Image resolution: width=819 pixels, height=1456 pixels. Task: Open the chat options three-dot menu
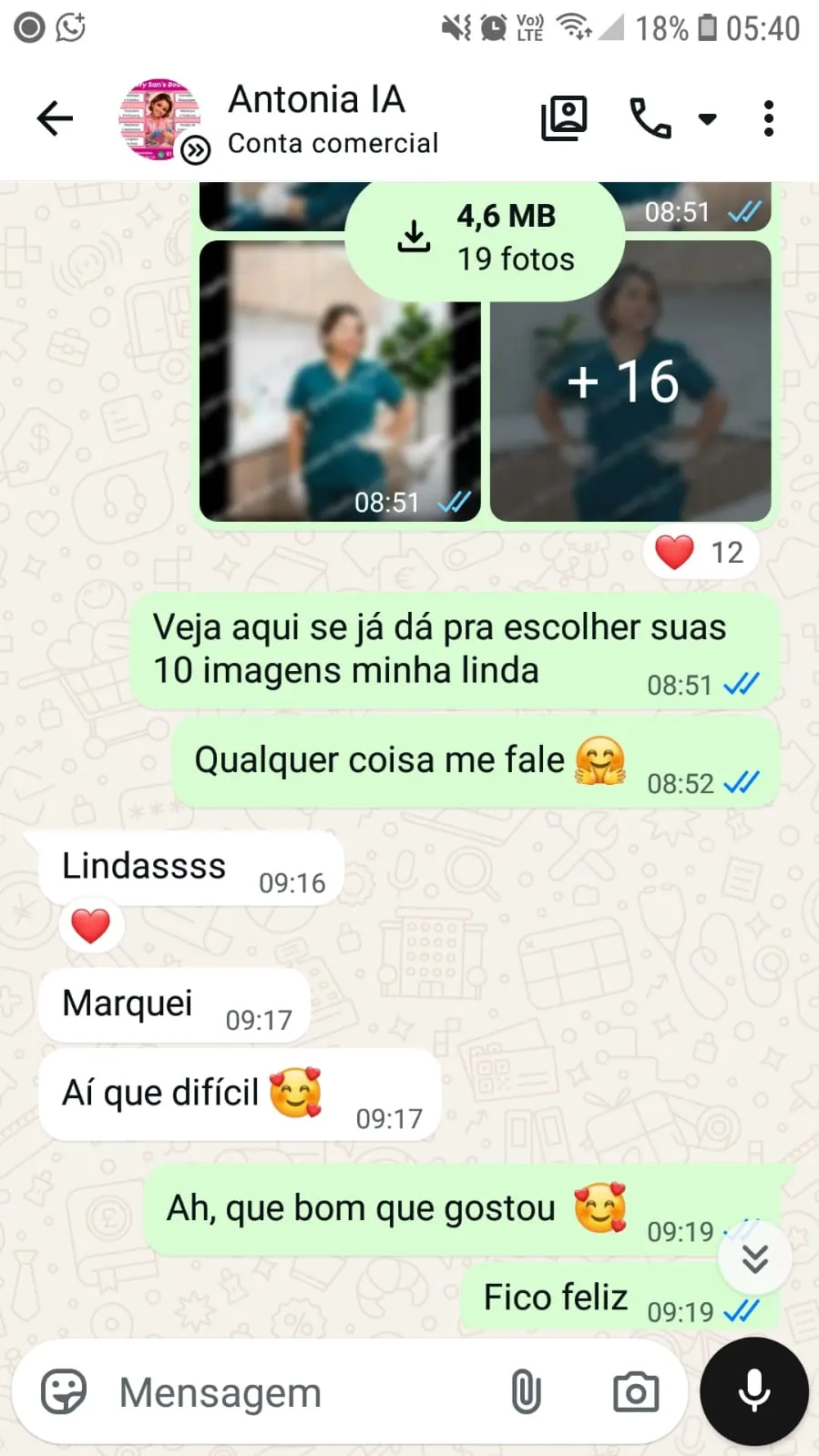click(768, 117)
